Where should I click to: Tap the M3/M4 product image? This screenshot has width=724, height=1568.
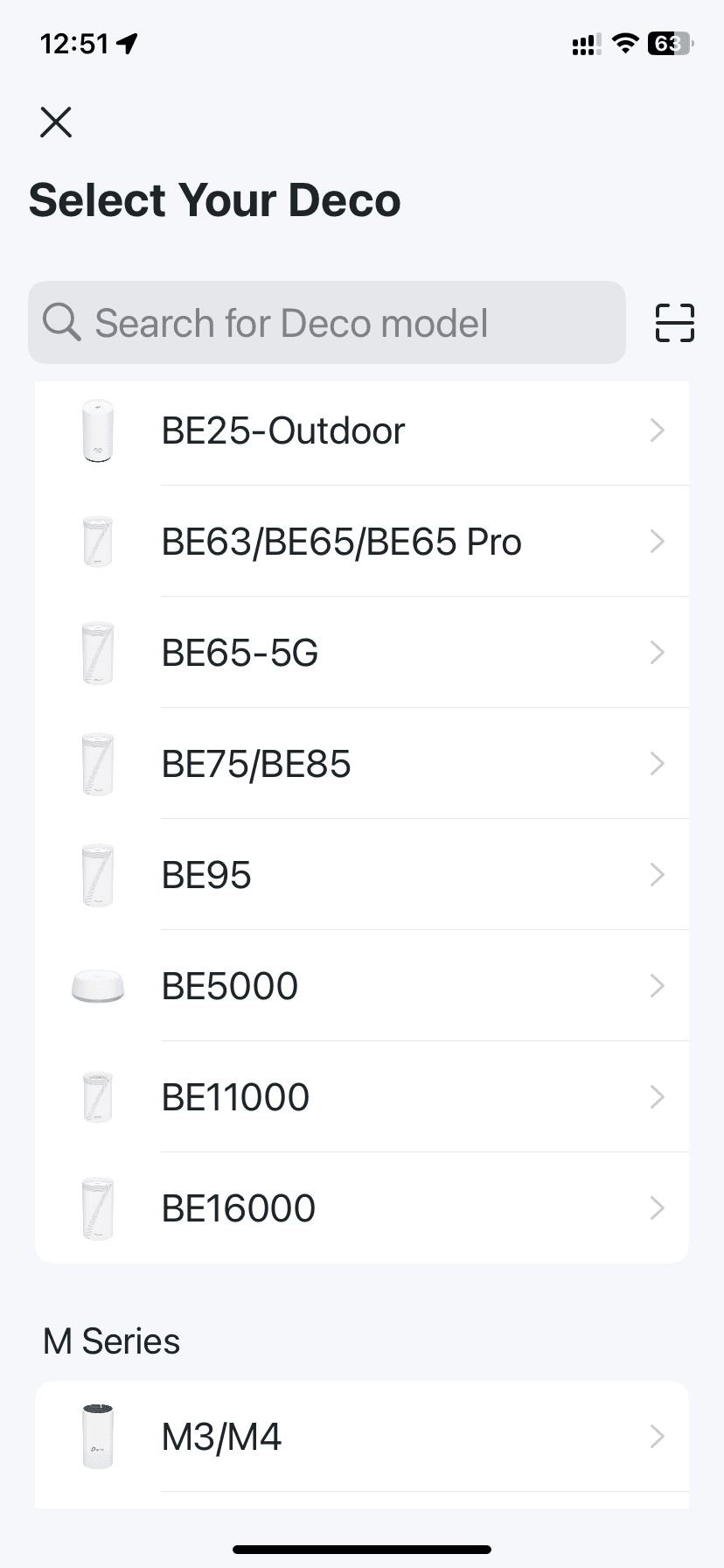coord(97,1435)
